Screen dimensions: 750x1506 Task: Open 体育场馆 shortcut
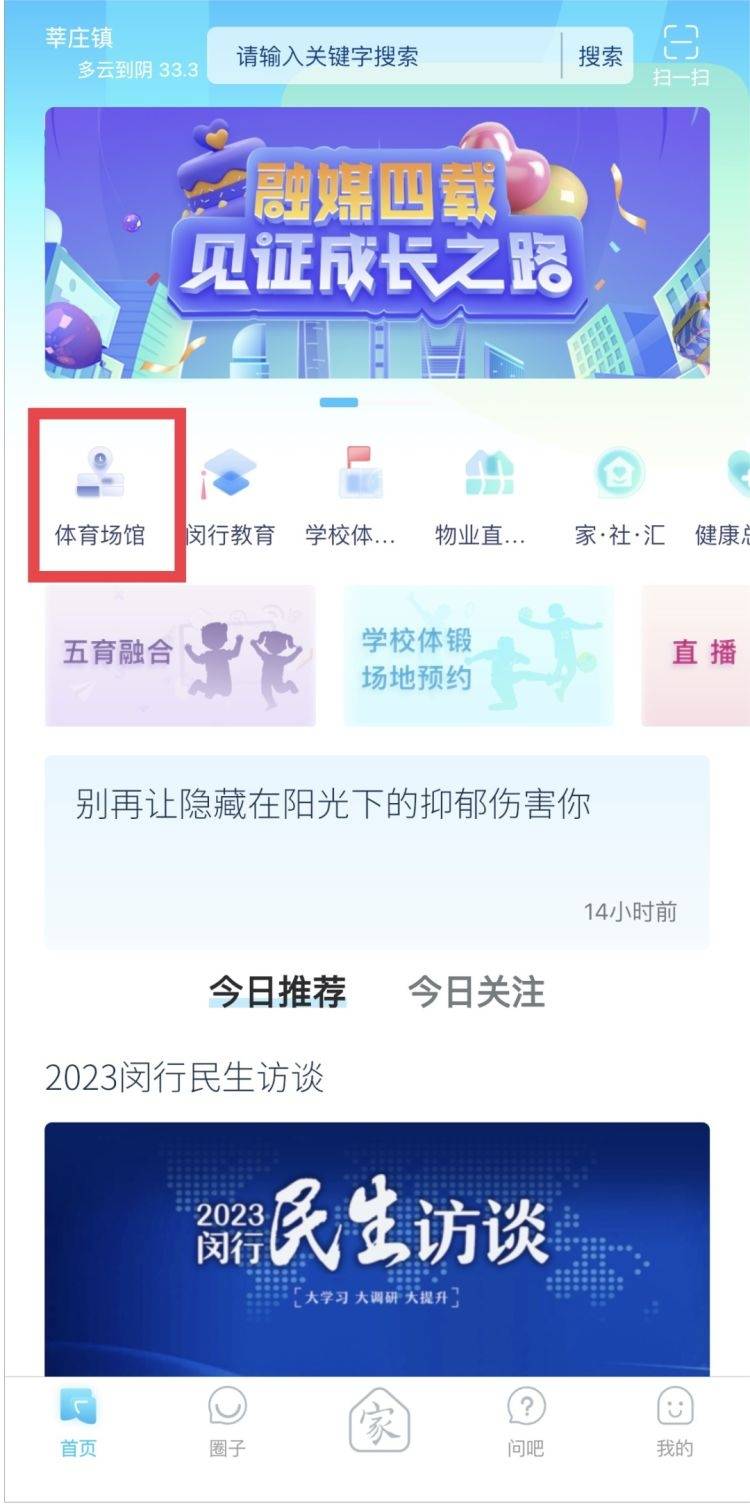pos(100,497)
